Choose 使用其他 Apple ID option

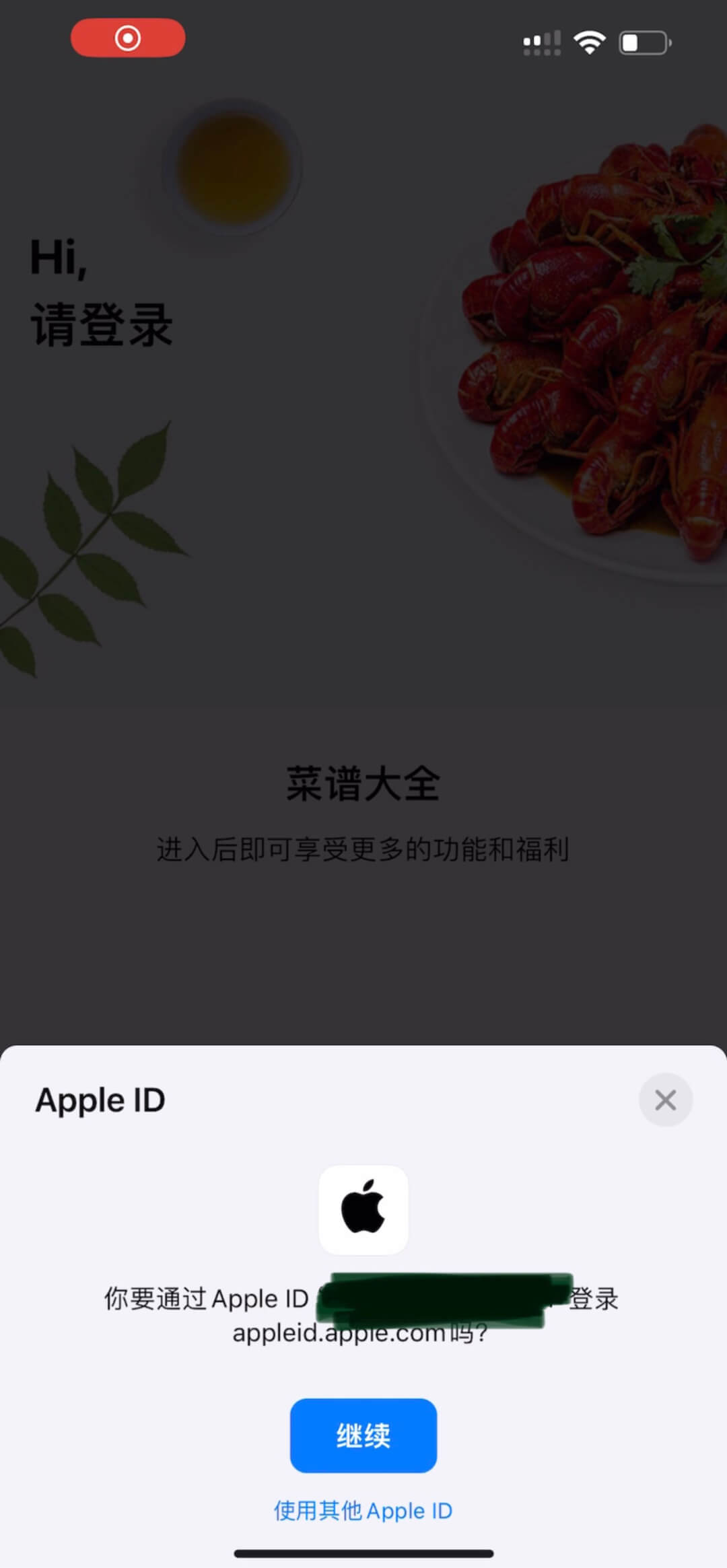click(x=363, y=1511)
